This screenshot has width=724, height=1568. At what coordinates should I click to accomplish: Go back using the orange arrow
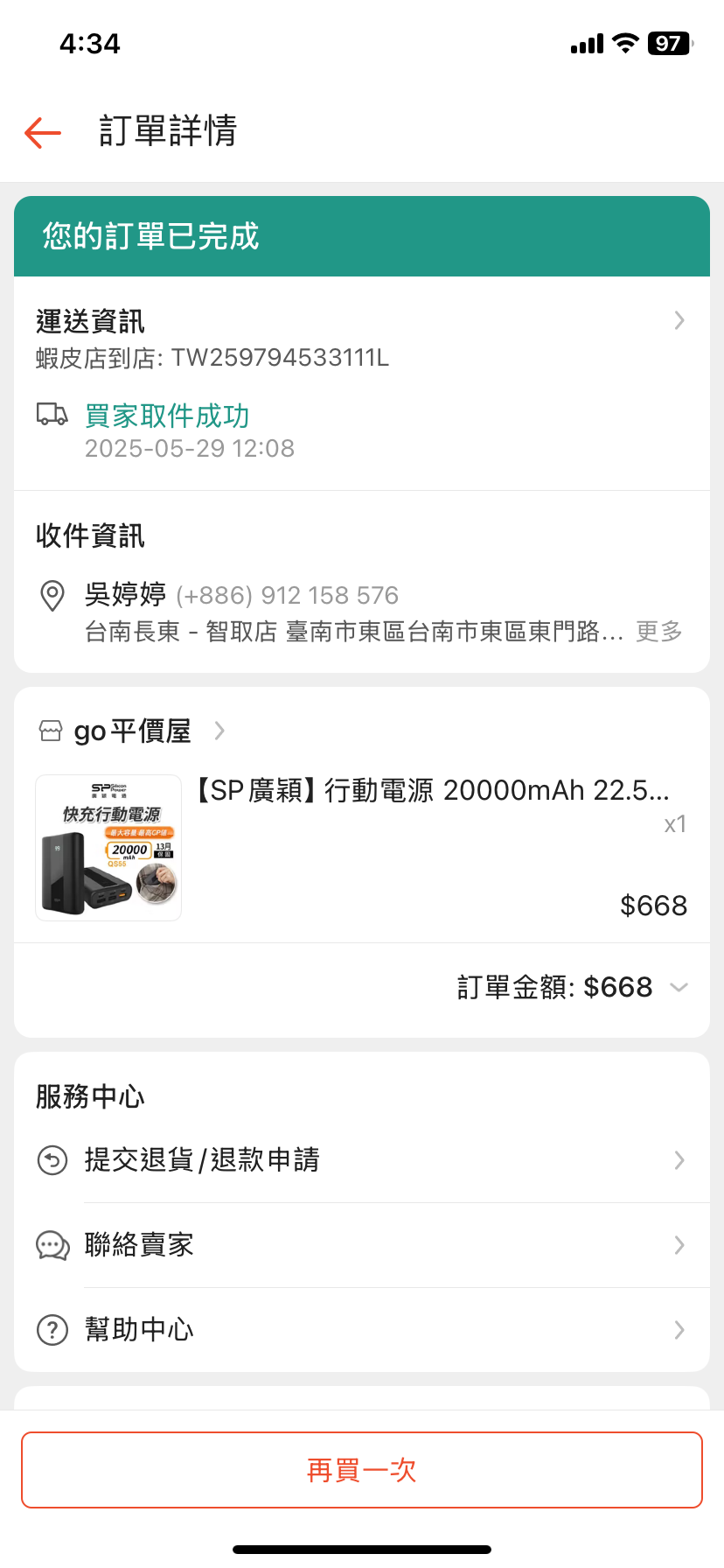(x=43, y=133)
